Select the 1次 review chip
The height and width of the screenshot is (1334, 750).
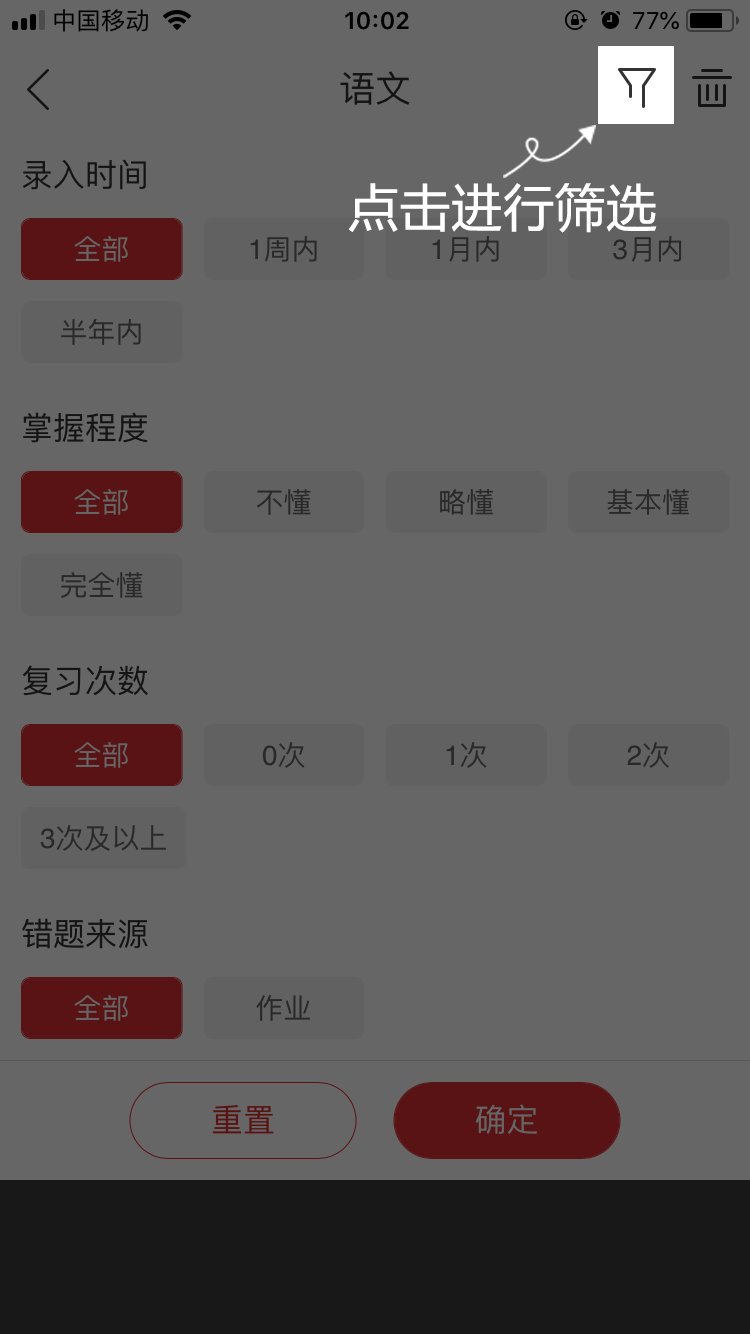(x=466, y=755)
